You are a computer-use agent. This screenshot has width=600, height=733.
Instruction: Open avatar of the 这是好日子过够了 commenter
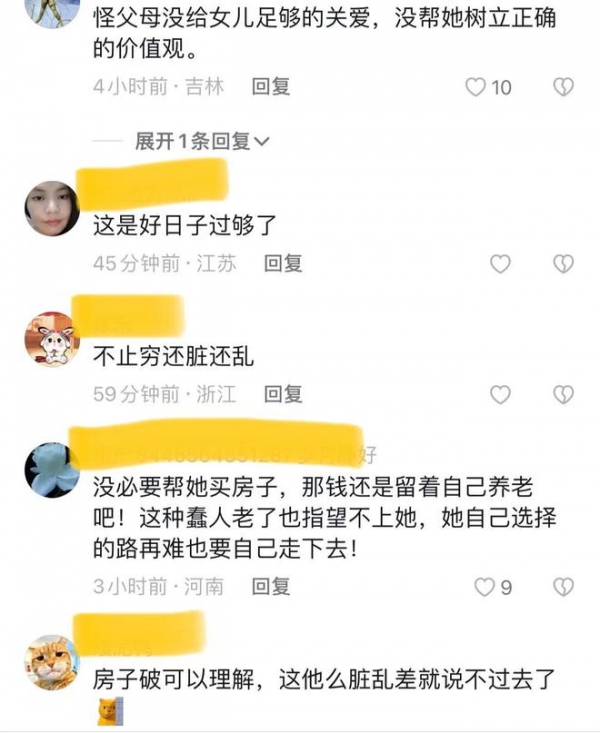pos(51,208)
